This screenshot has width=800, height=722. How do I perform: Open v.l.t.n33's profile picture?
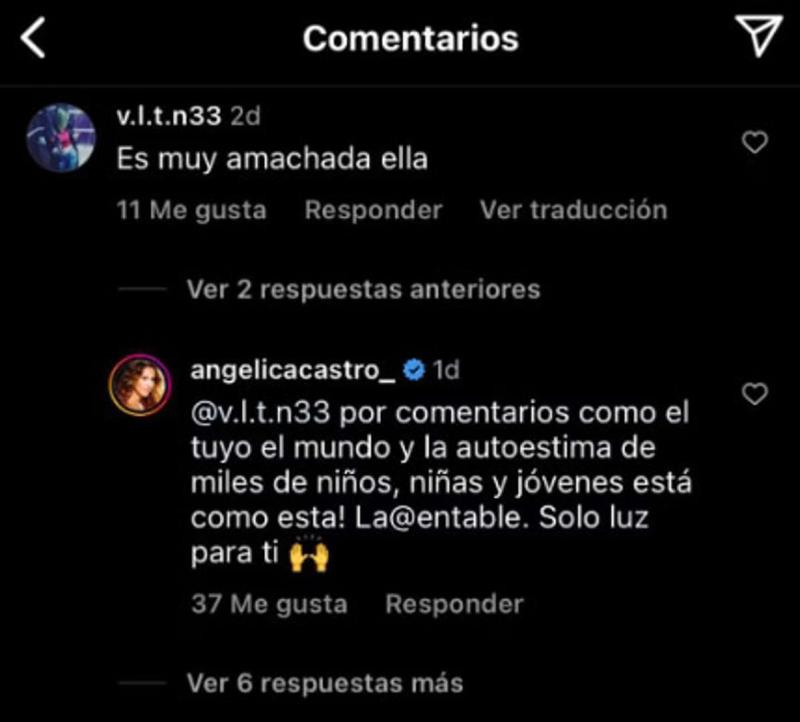[x=60, y=139]
